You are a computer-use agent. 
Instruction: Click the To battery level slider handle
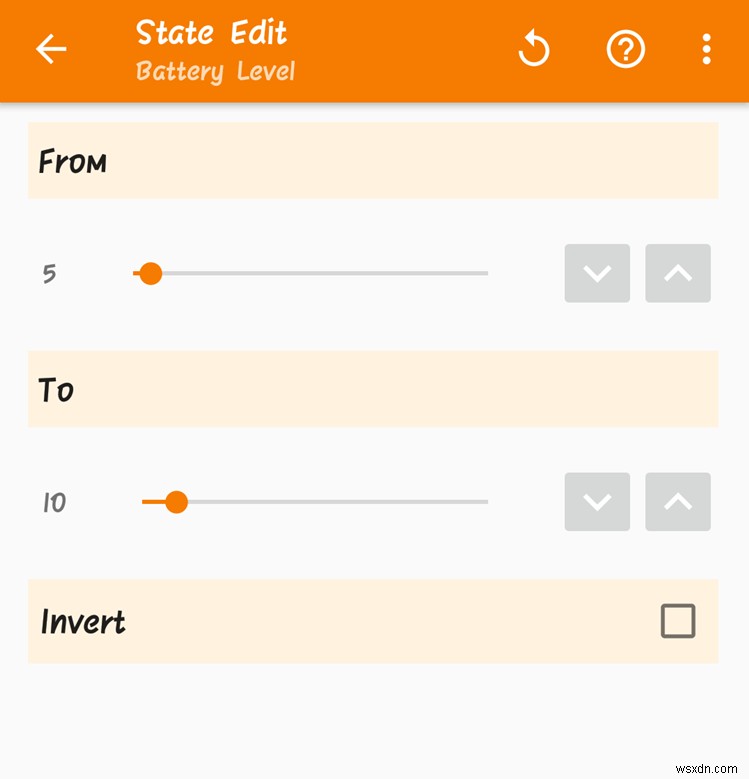[x=176, y=502]
